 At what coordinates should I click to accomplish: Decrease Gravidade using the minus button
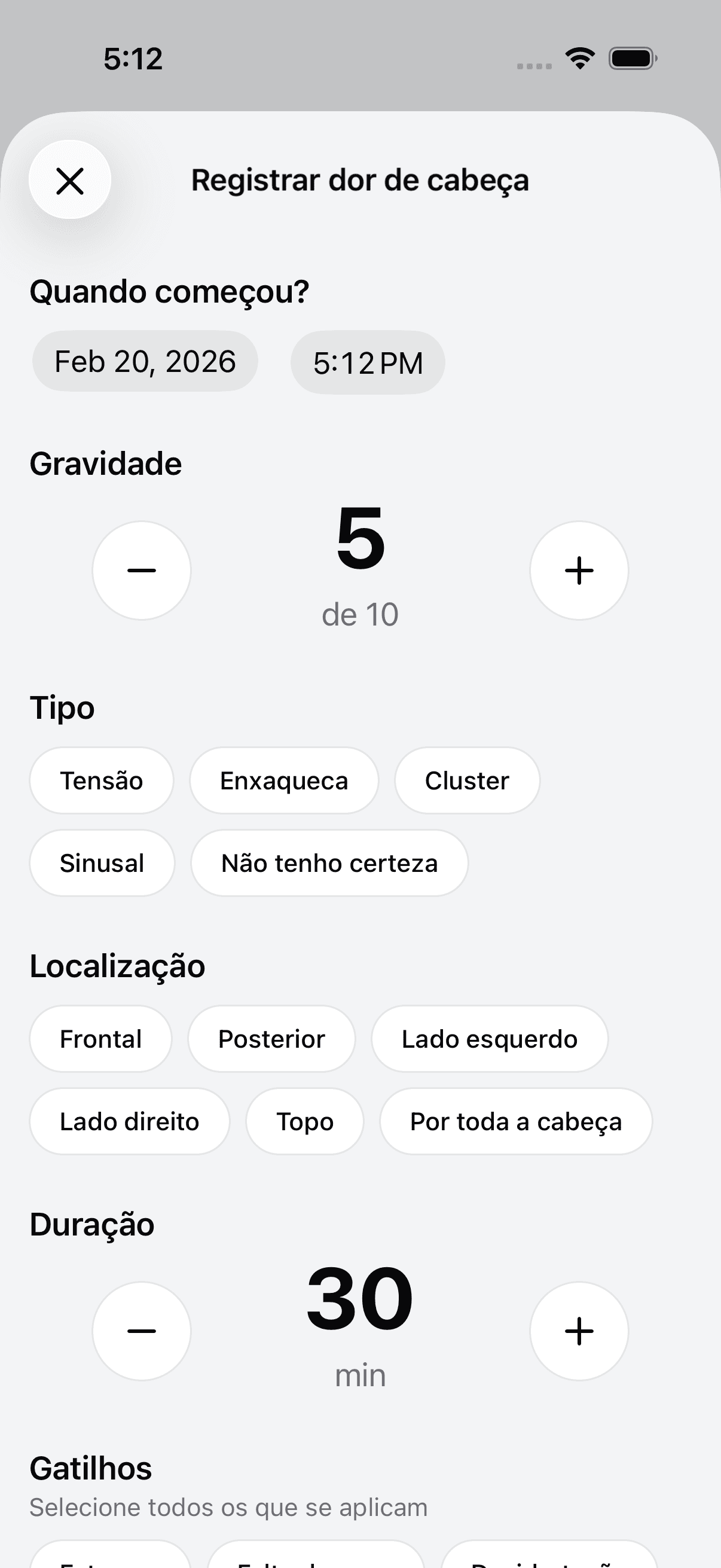141,570
